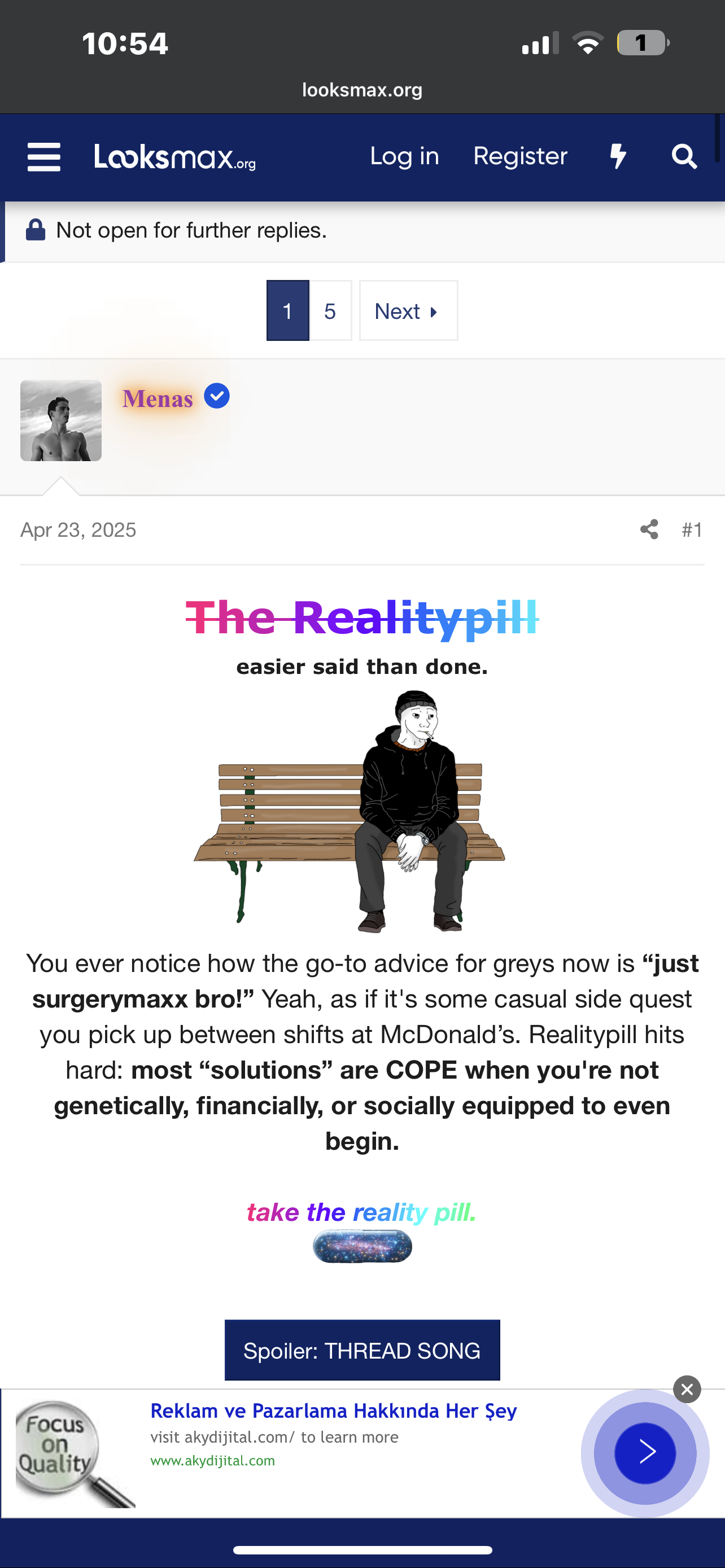Tap the looksmax.org address bar
Screen dimensions: 725x1568
(x=361, y=90)
